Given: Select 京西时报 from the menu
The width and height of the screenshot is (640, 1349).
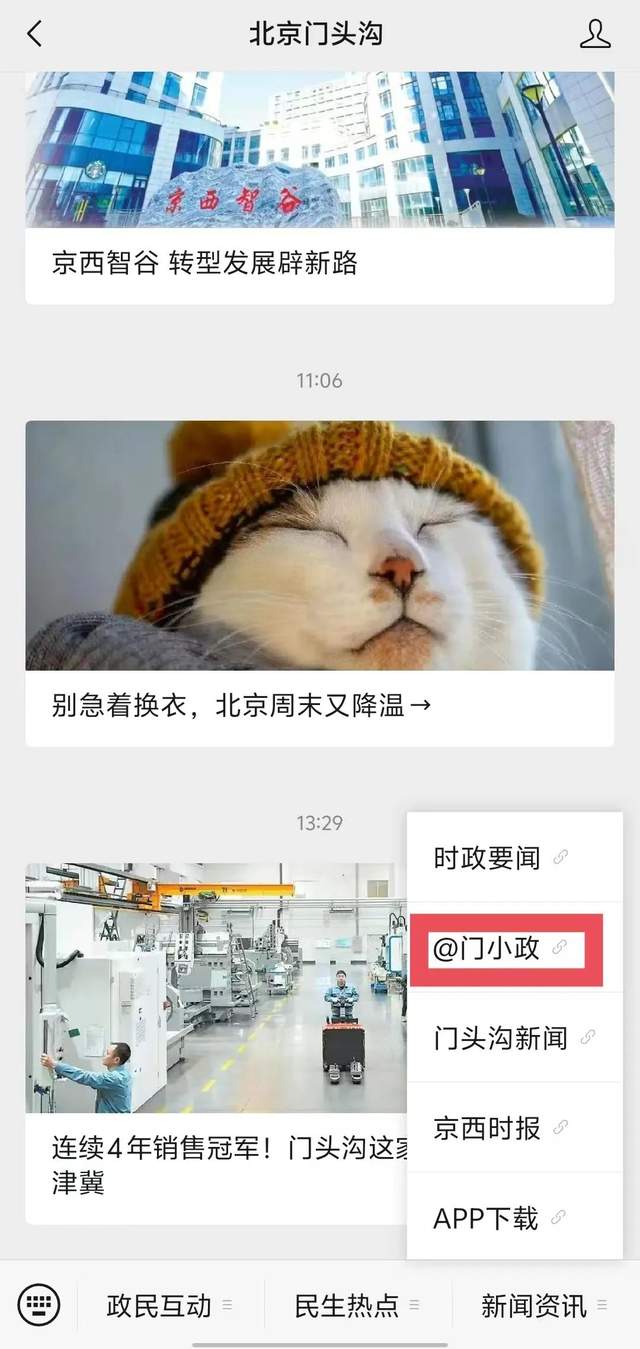Looking at the screenshot, I should click(500, 1128).
